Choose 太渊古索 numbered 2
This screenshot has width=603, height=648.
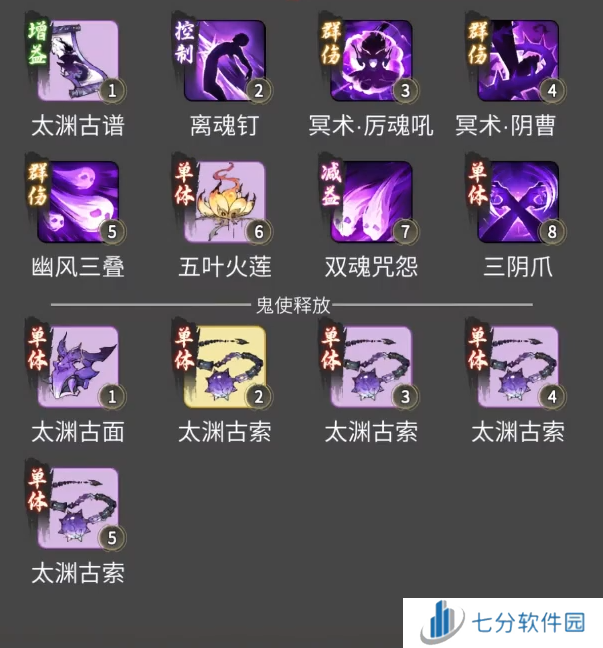[225, 368]
